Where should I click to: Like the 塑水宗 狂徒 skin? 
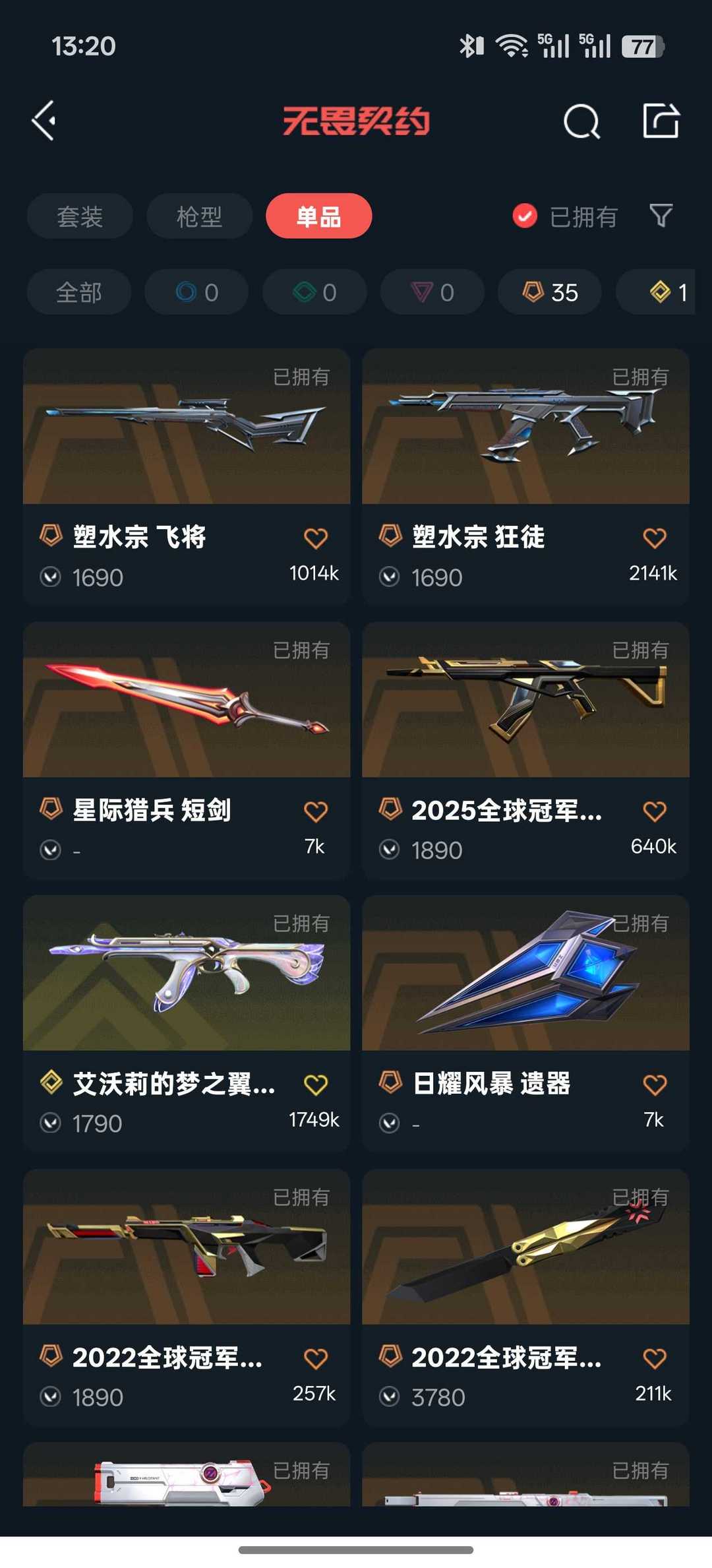click(655, 538)
